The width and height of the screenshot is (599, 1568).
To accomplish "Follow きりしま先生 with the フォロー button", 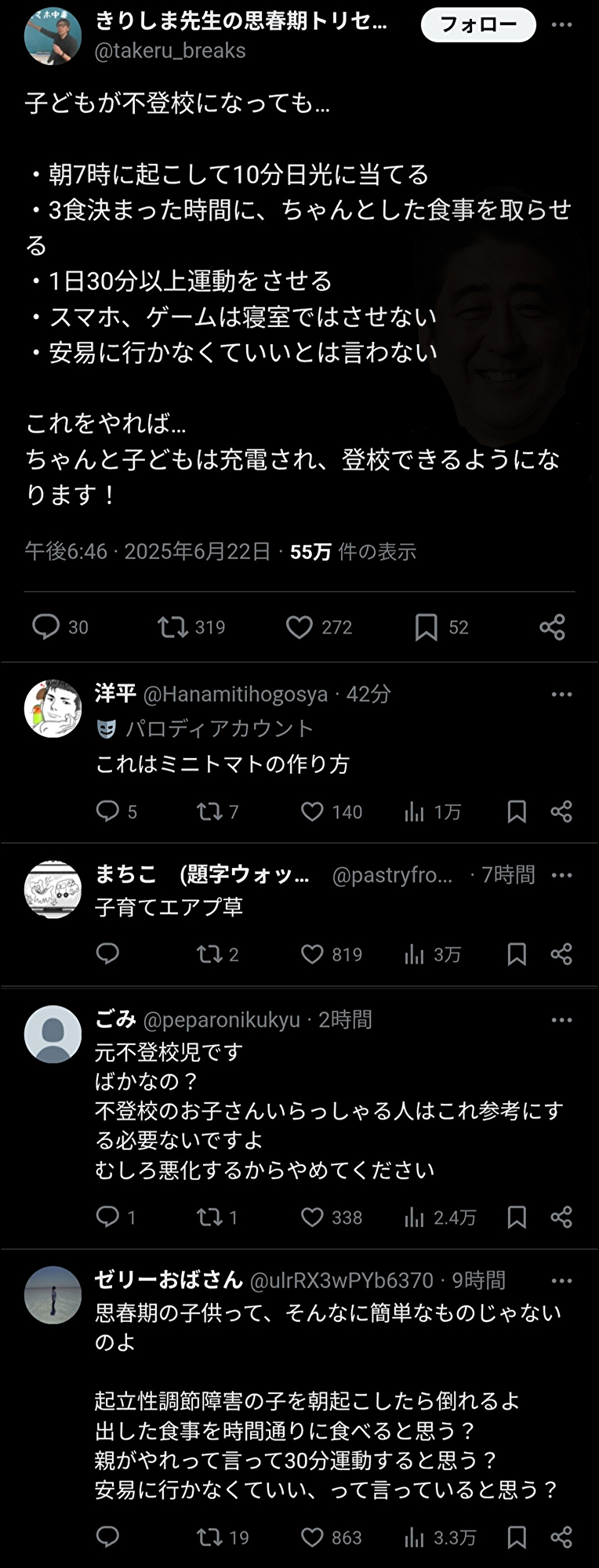I will 478,26.
